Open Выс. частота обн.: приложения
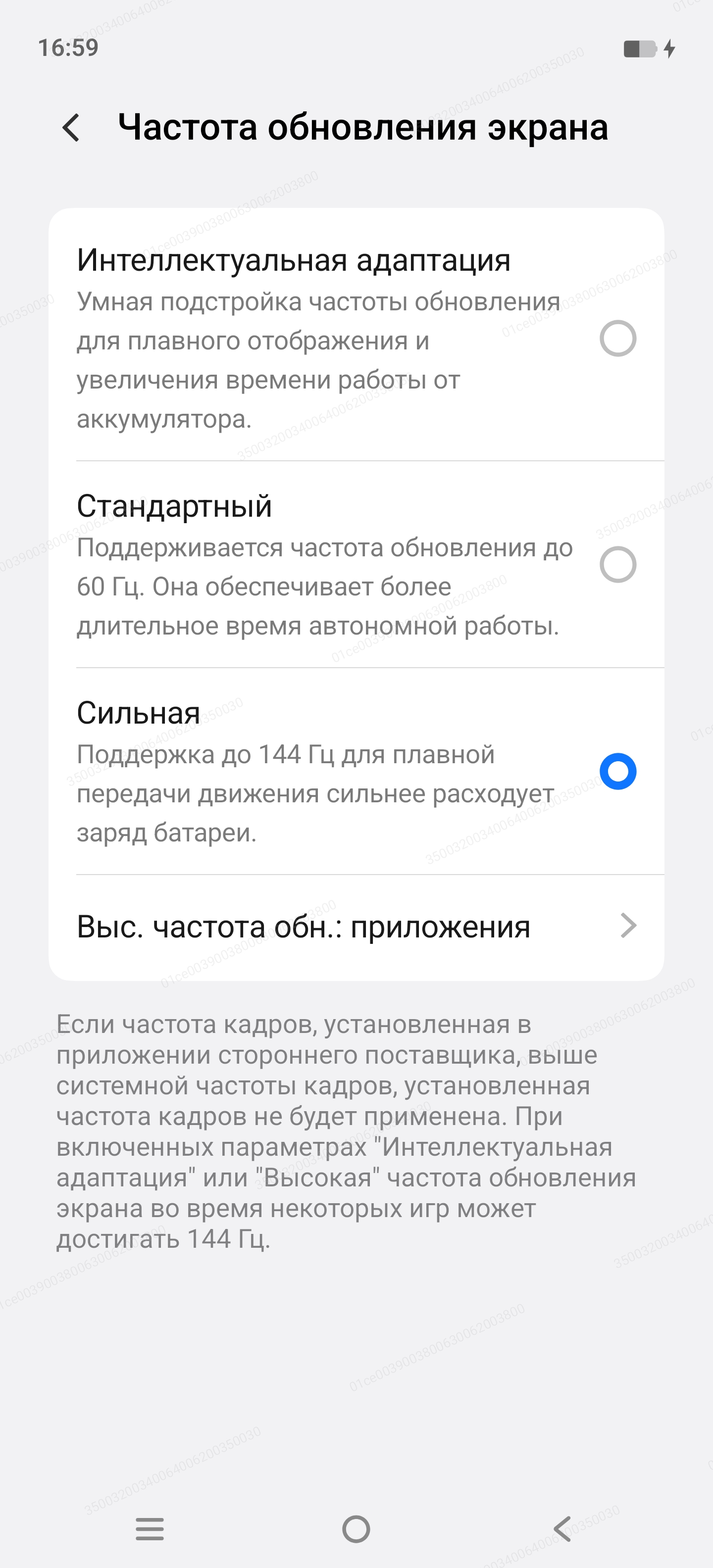This screenshot has width=713, height=1568. (356, 927)
